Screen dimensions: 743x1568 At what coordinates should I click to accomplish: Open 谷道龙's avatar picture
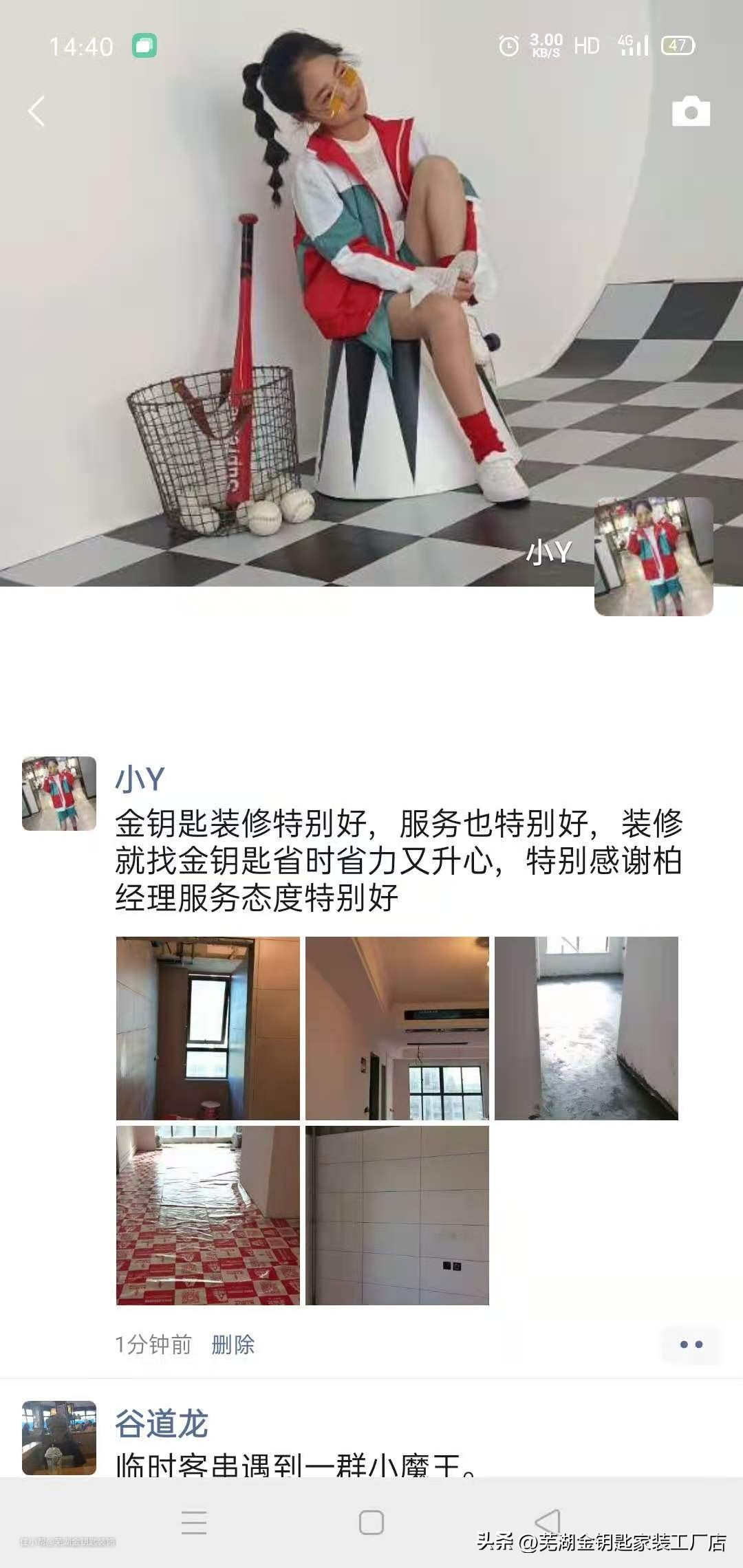59,1437
